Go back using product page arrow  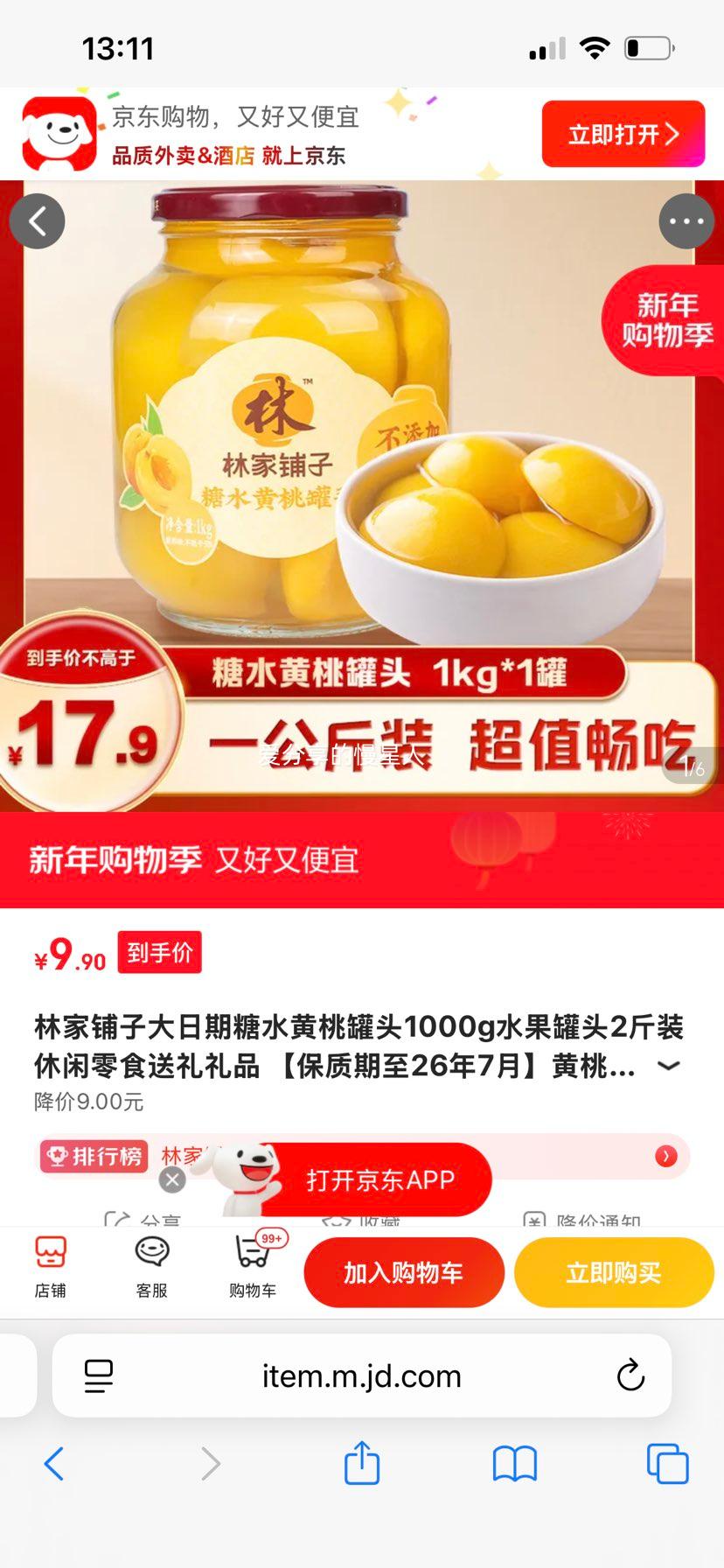37,220
